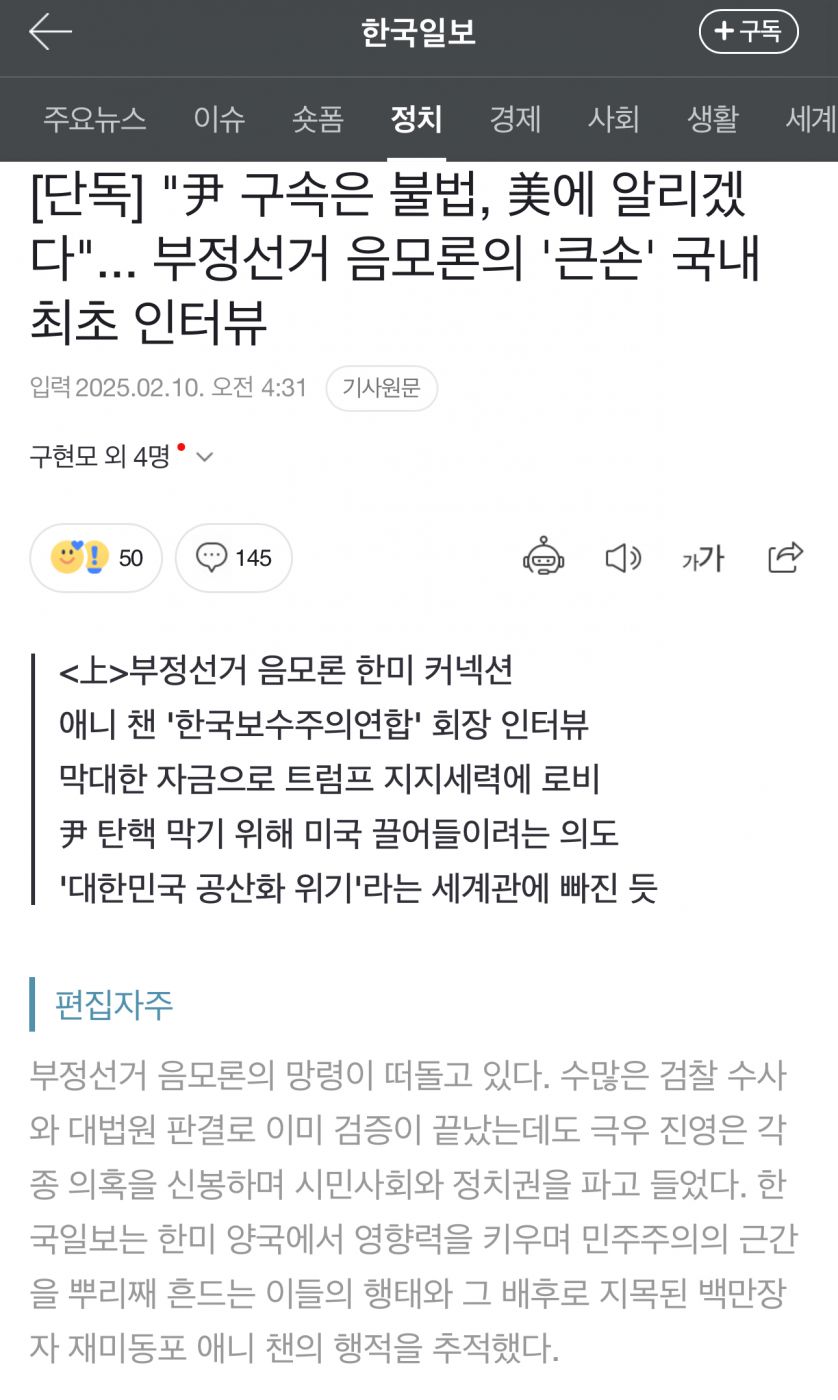Change font size with 가가 icon
The image size is (838, 1400).
click(703, 558)
